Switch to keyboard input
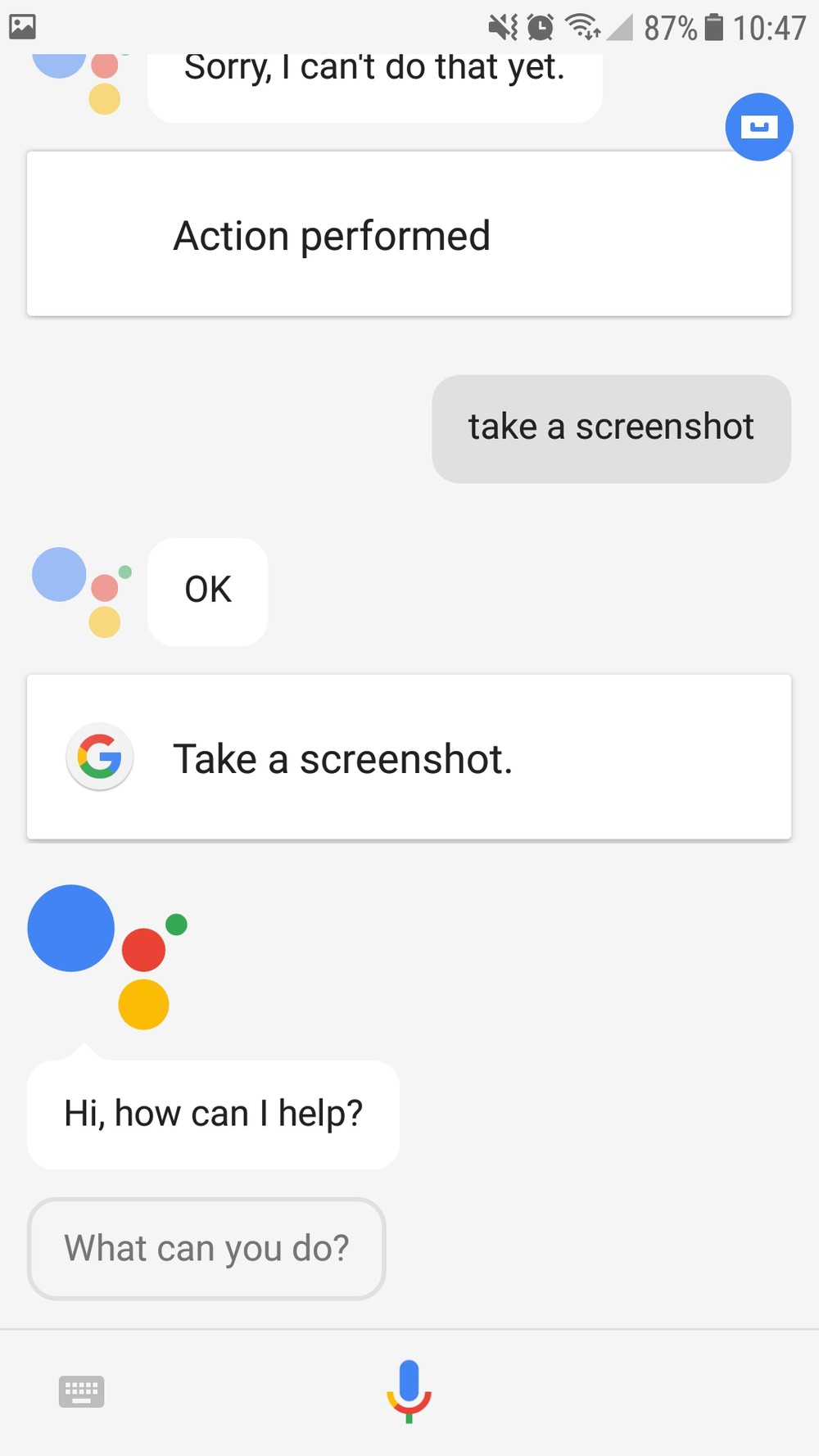The width and height of the screenshot is (819, 1456). tap(81, 1391)
